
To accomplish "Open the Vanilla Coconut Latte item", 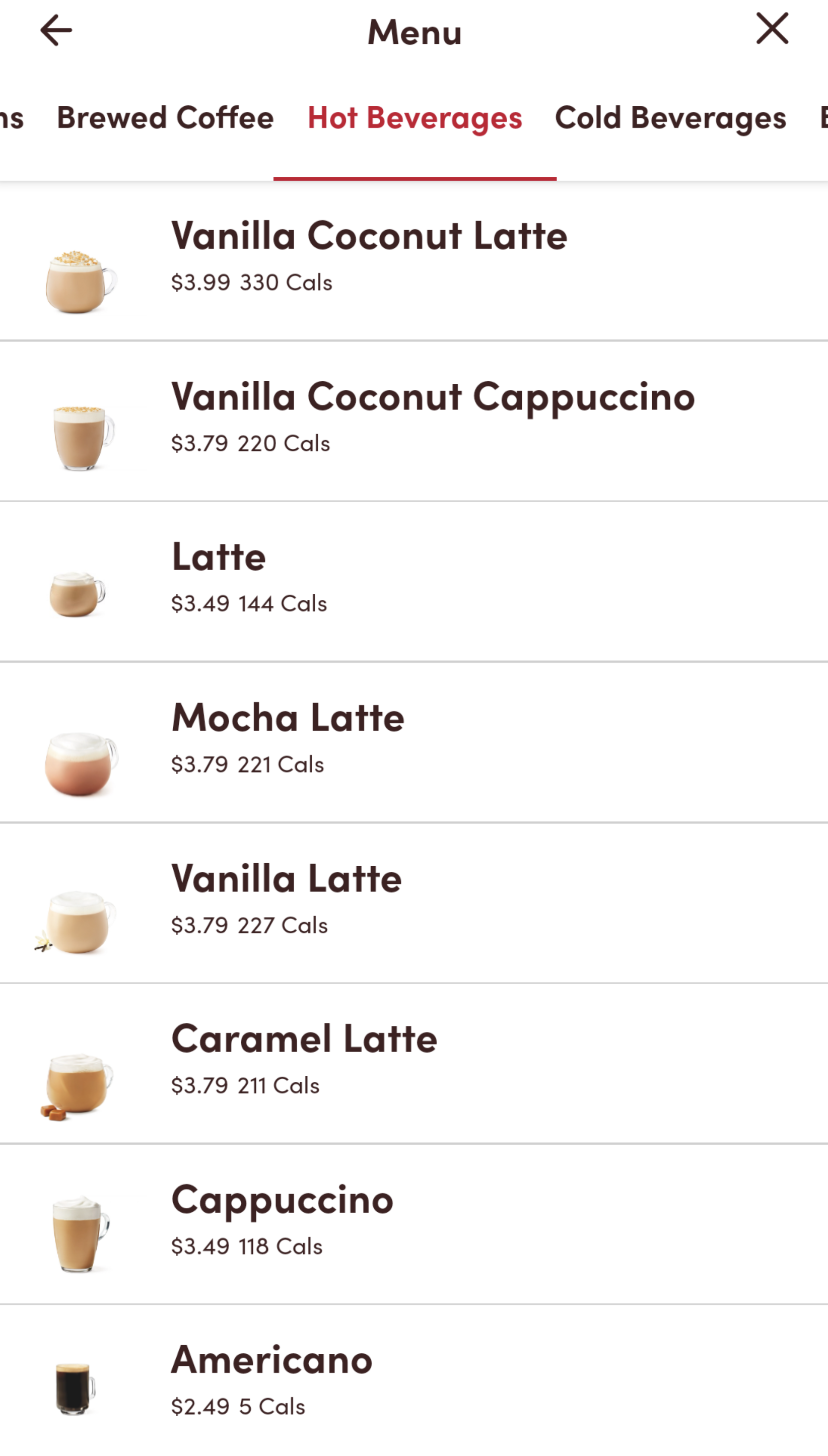I will click(x=414, y=261).
